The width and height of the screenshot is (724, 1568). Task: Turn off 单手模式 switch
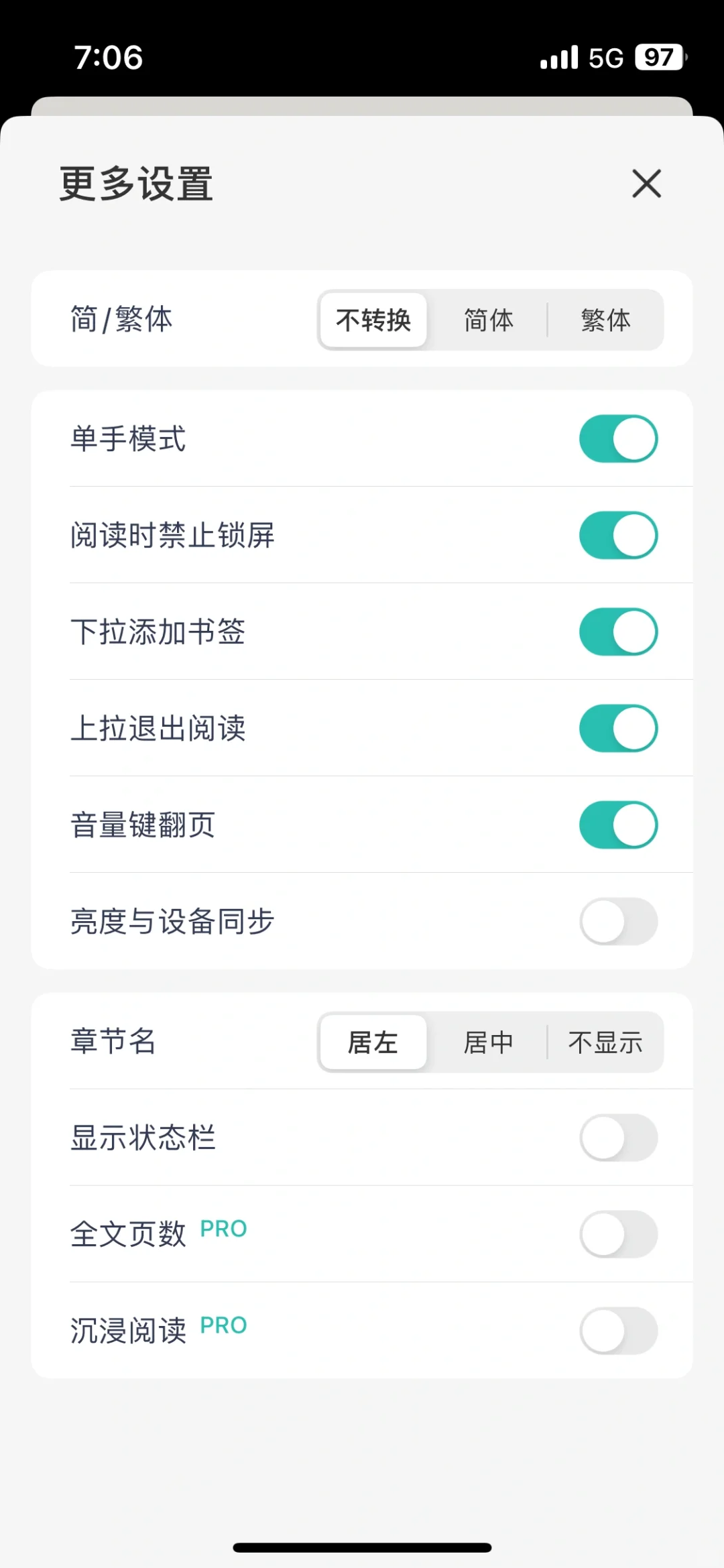[x=618, y=439]
